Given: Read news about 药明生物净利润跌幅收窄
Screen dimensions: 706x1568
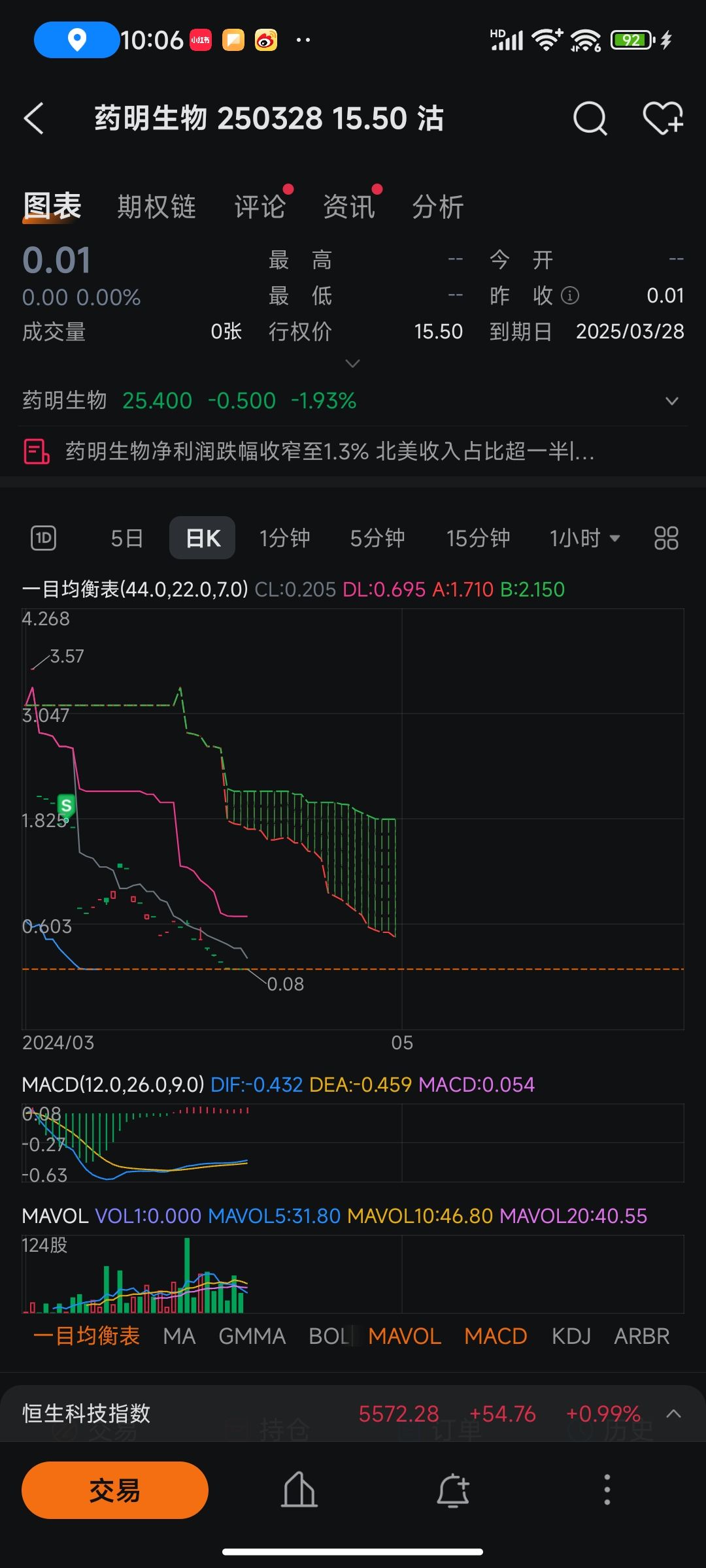Looking at the screenshot, I should [x=329, y=451].
